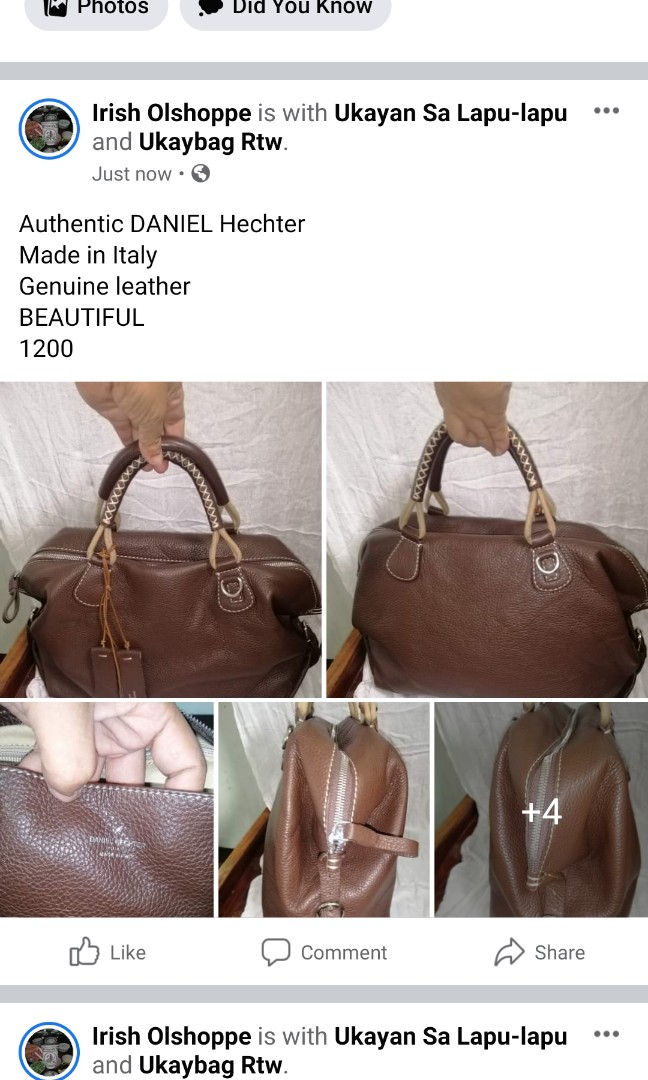
Task: Open the Photos chip
Action: tap(96, 9)
